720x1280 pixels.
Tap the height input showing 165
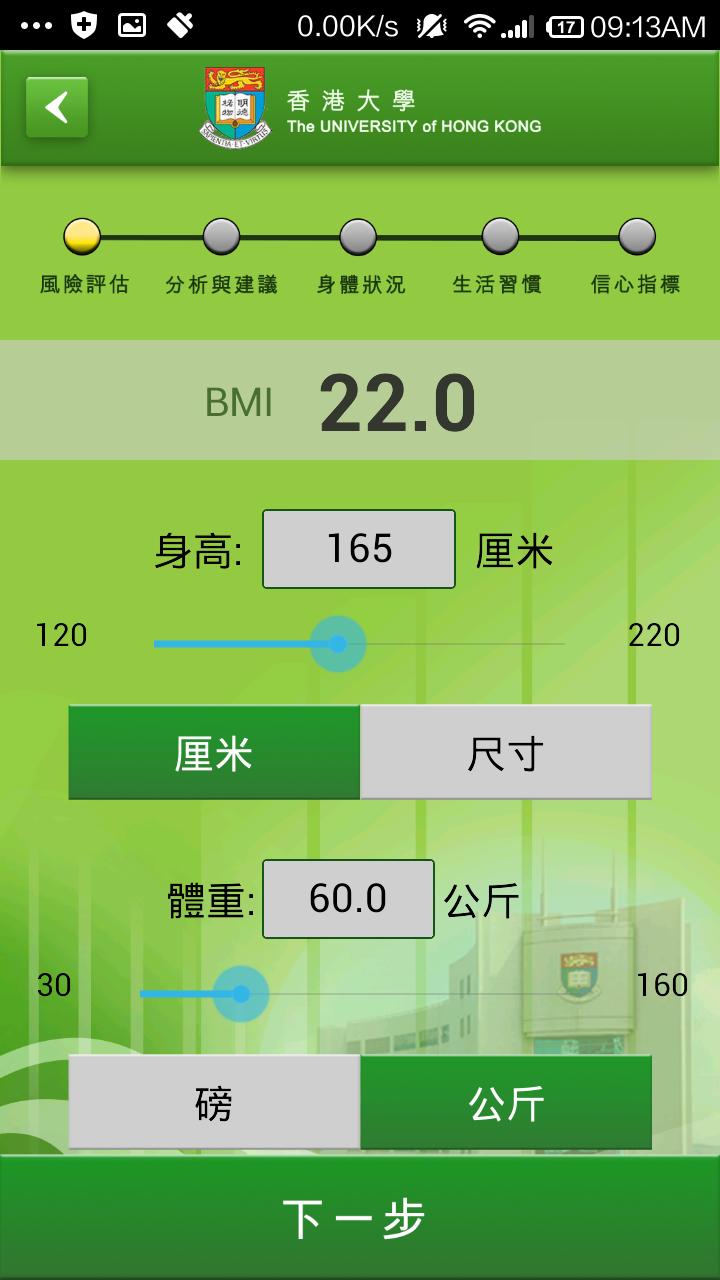pyautogui.click(x=357, y=549)
